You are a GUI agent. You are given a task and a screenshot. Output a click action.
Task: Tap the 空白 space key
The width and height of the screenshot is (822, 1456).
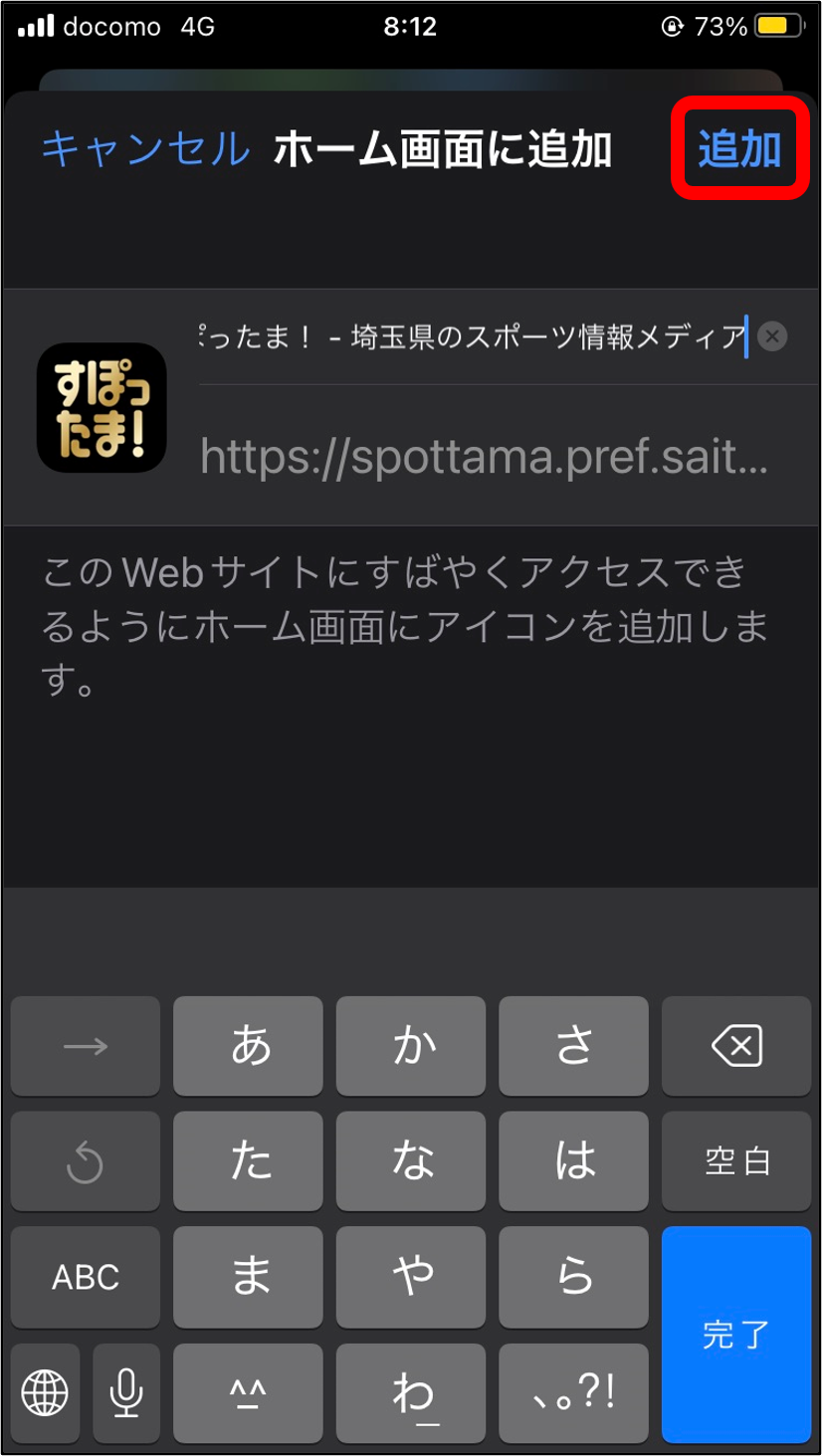(736, 1161)
